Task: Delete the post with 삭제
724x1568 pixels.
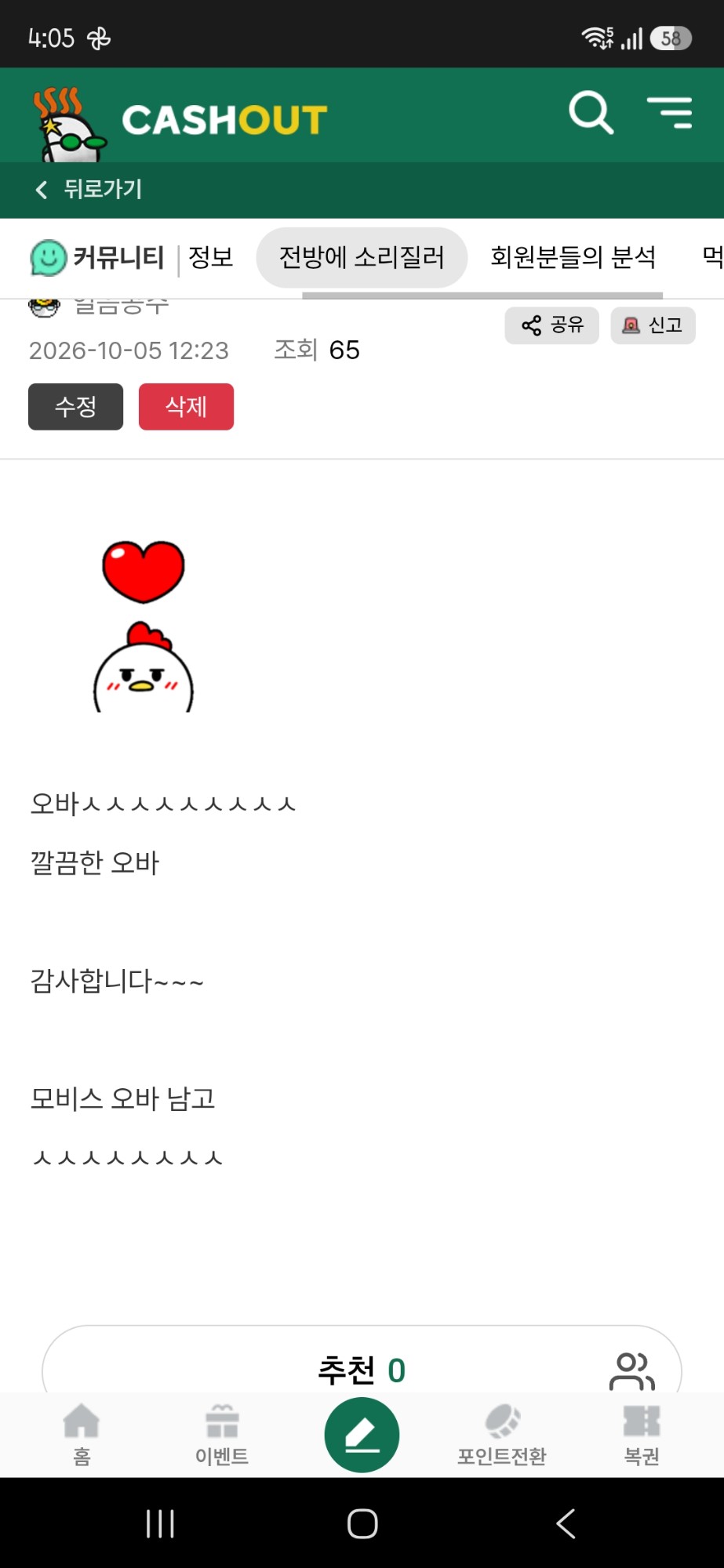Action: point(186,406)
